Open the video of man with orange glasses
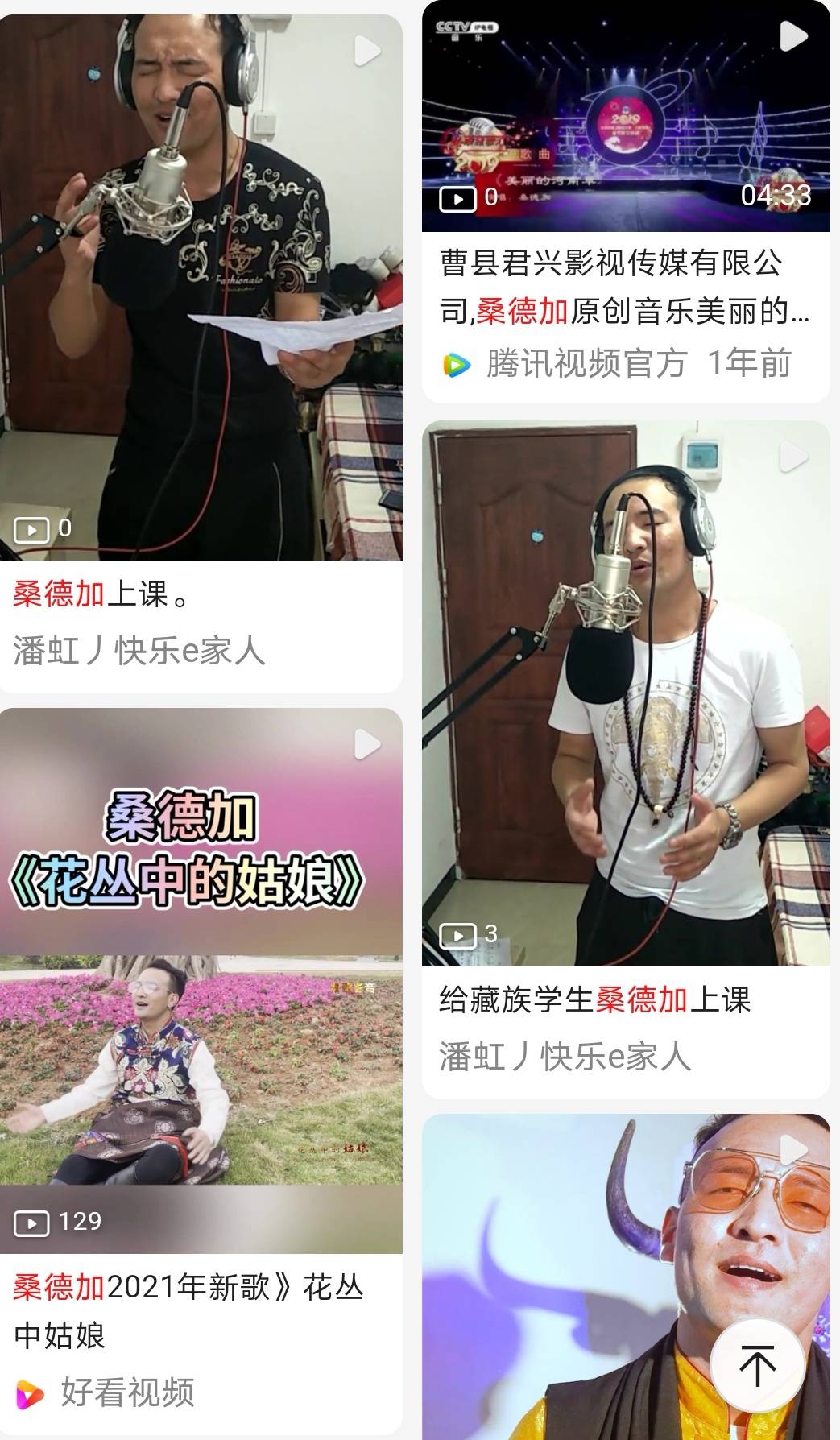The height and width of the screenshot is (1440, 840). 626,1277
